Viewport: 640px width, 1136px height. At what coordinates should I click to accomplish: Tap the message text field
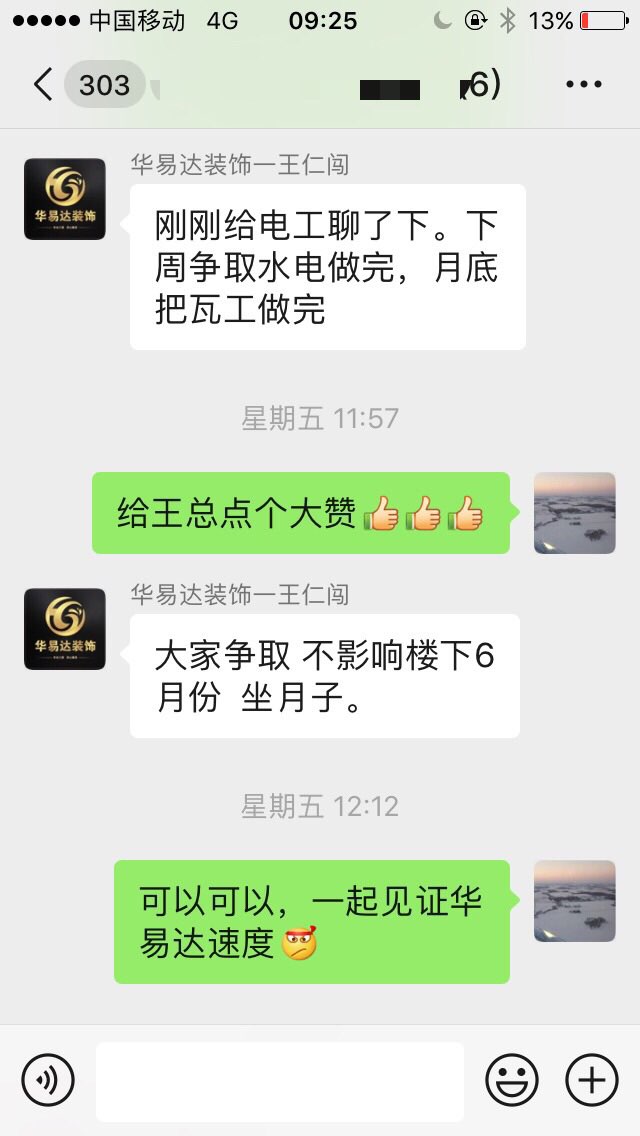(x=280, y=1080)
